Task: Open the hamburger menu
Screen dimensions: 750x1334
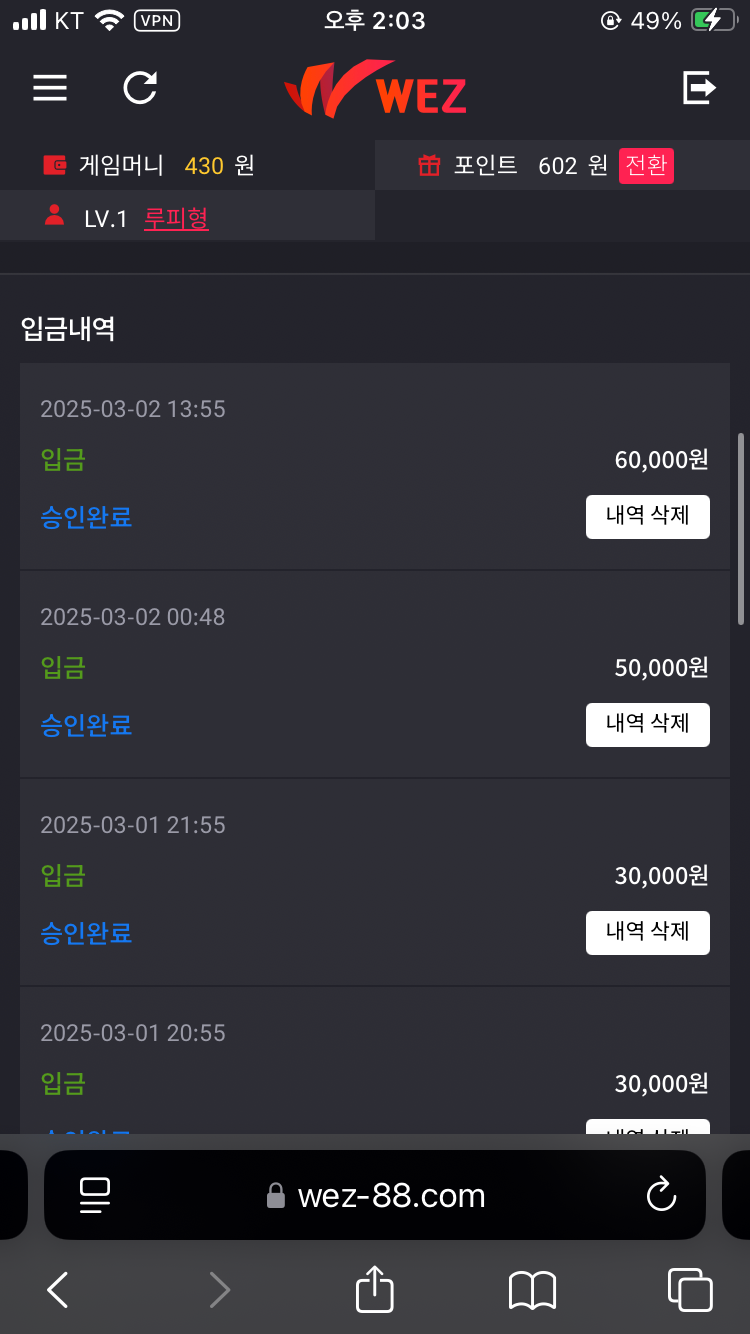Action: [50, 88]
